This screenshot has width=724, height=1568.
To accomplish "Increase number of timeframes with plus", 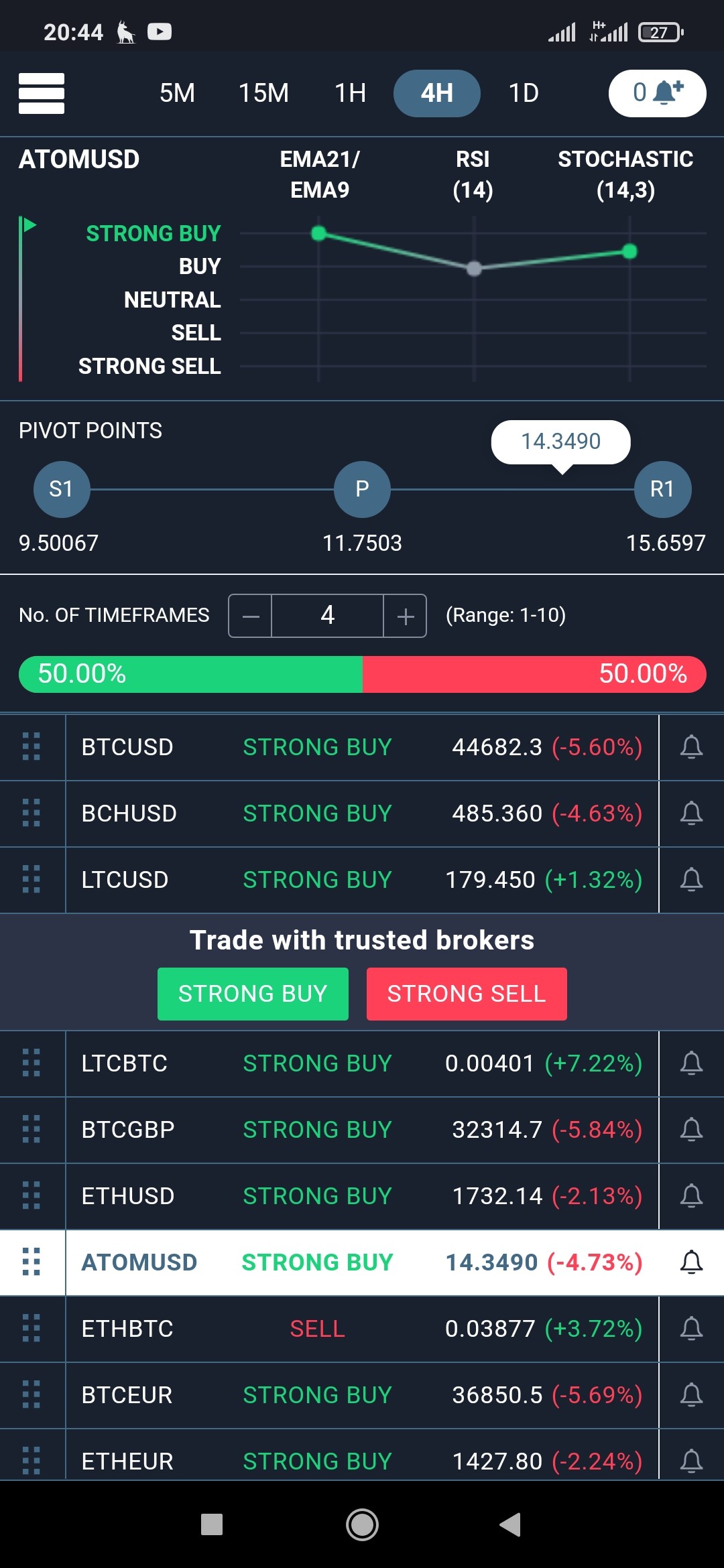I will [405, 616].
